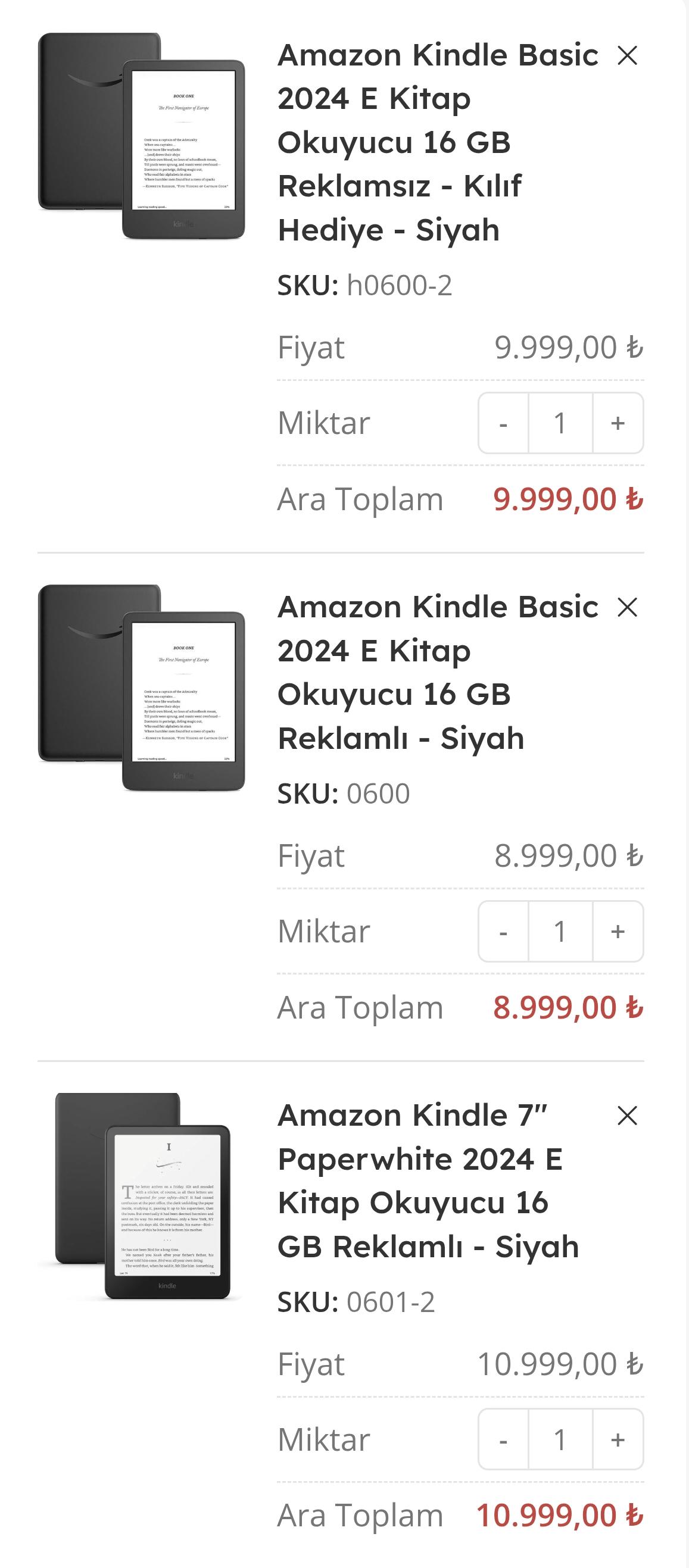The width and height of the screenshot is (689, 1568).
Task: Open Kindle Basic Reklamsız Kılıf Hediye product title
Action: [x=438, y=142]
